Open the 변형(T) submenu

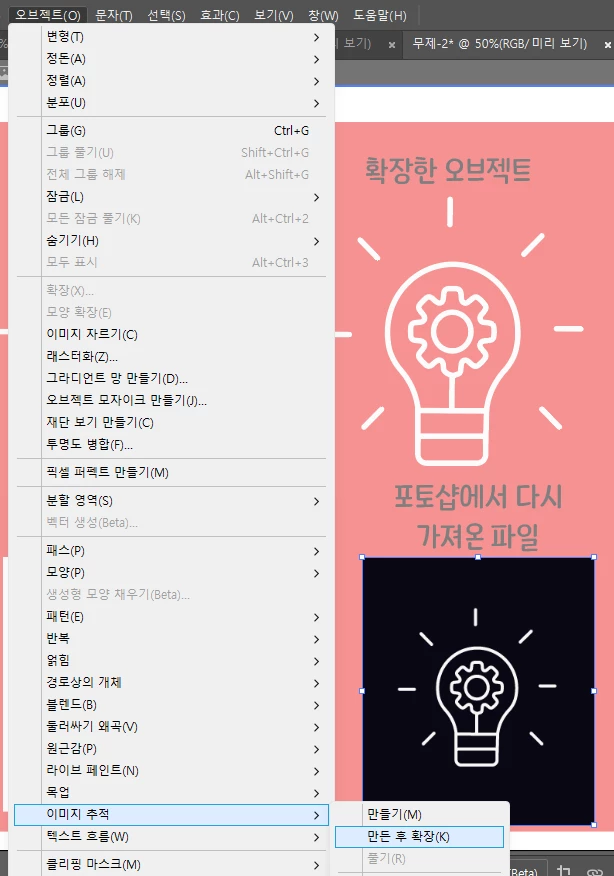66,37
